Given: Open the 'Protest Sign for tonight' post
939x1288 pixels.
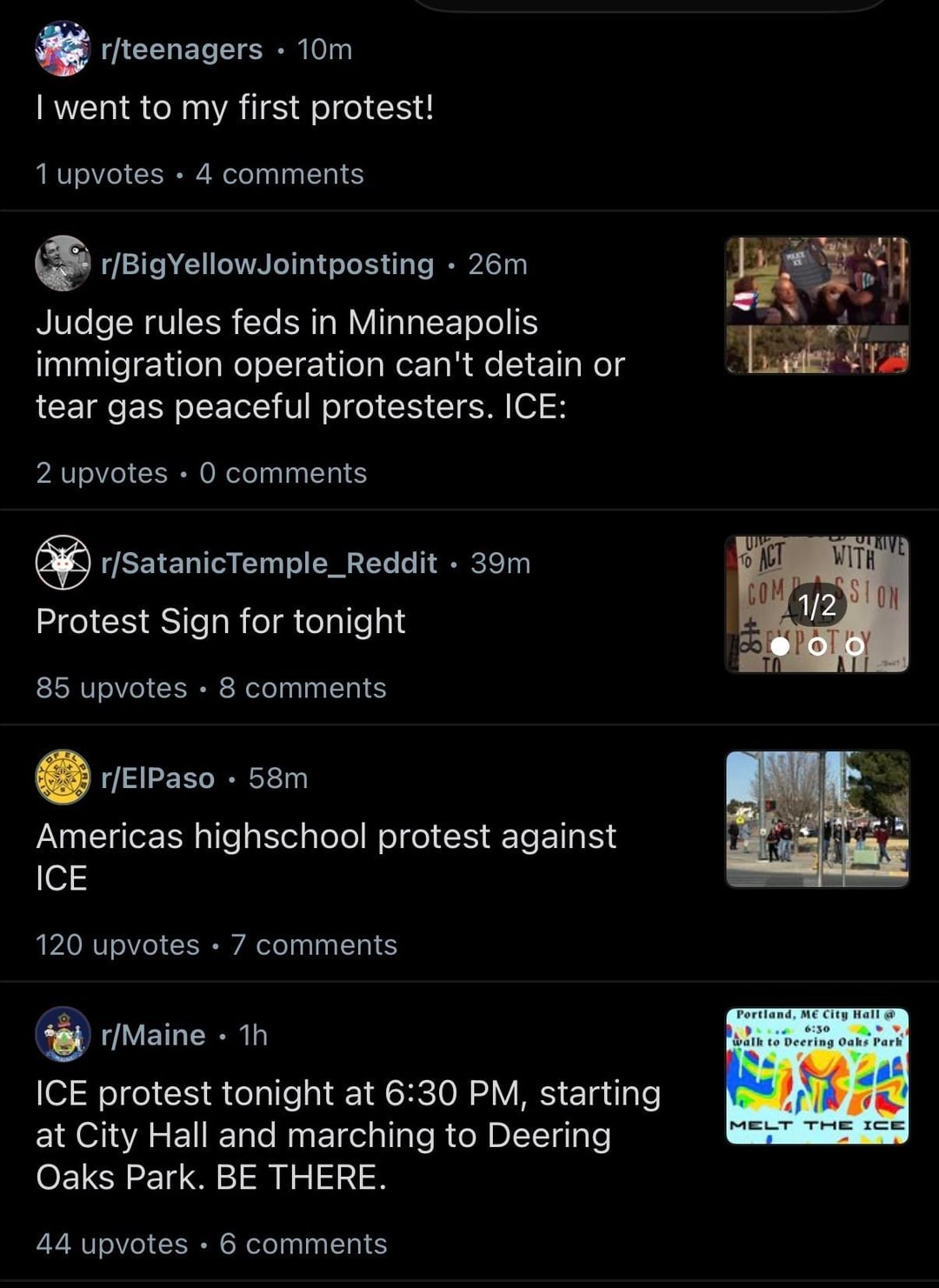Looking at the screenshot, I should [x=221, y=622].
